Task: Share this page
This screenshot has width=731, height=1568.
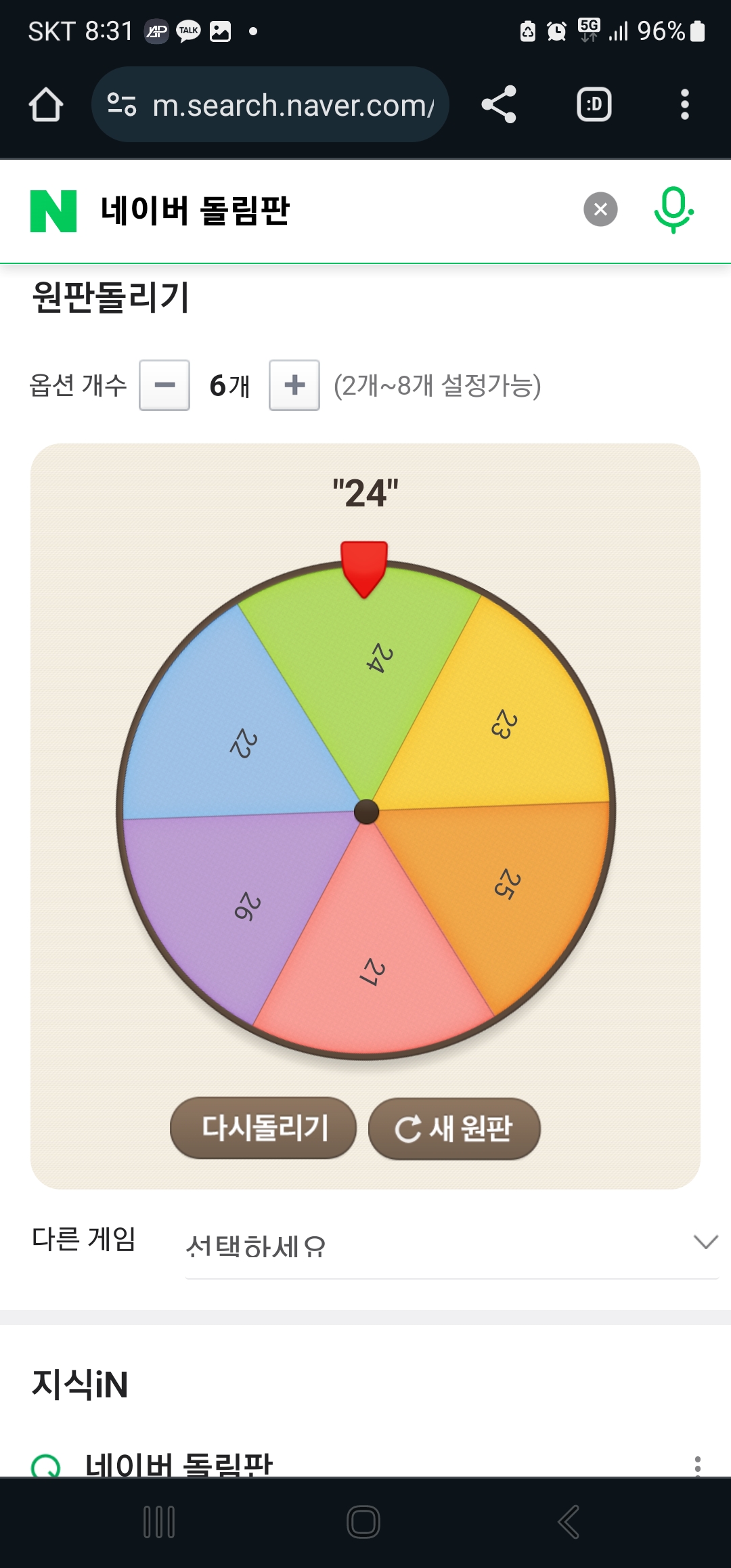Action: (x=499, y=105)
